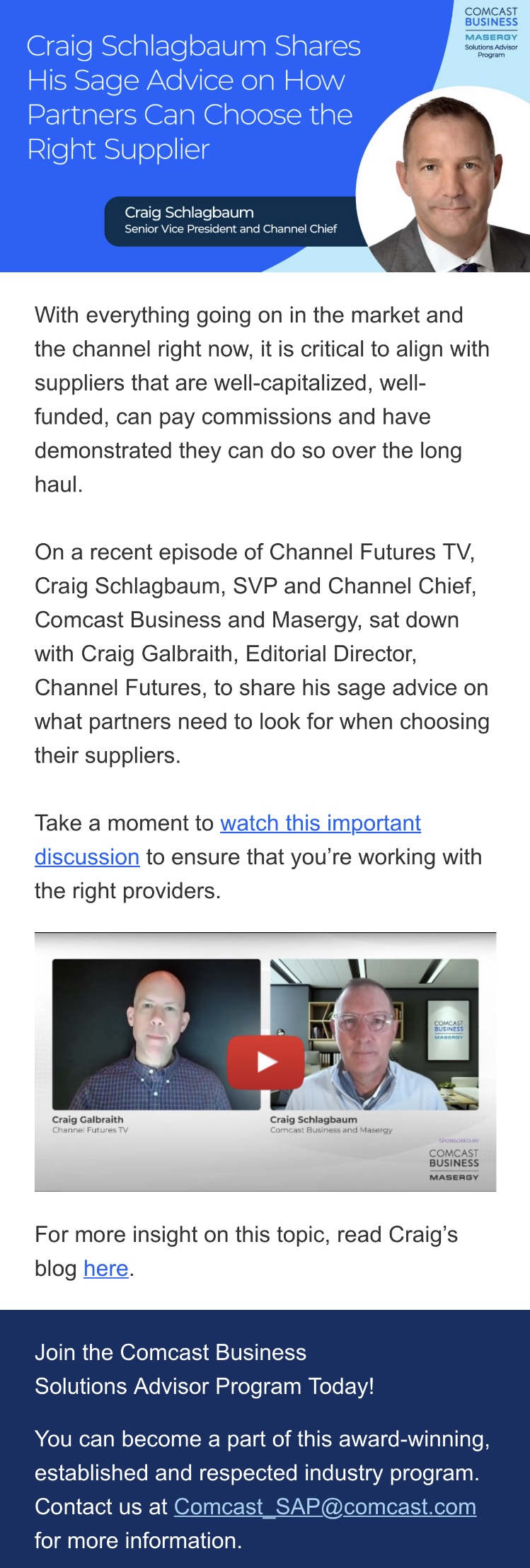Image resolution: width=530 pixels, height=1568 pixels.
Task: Open the "watch this important discussion" link
Action: (x=320, y=823)
